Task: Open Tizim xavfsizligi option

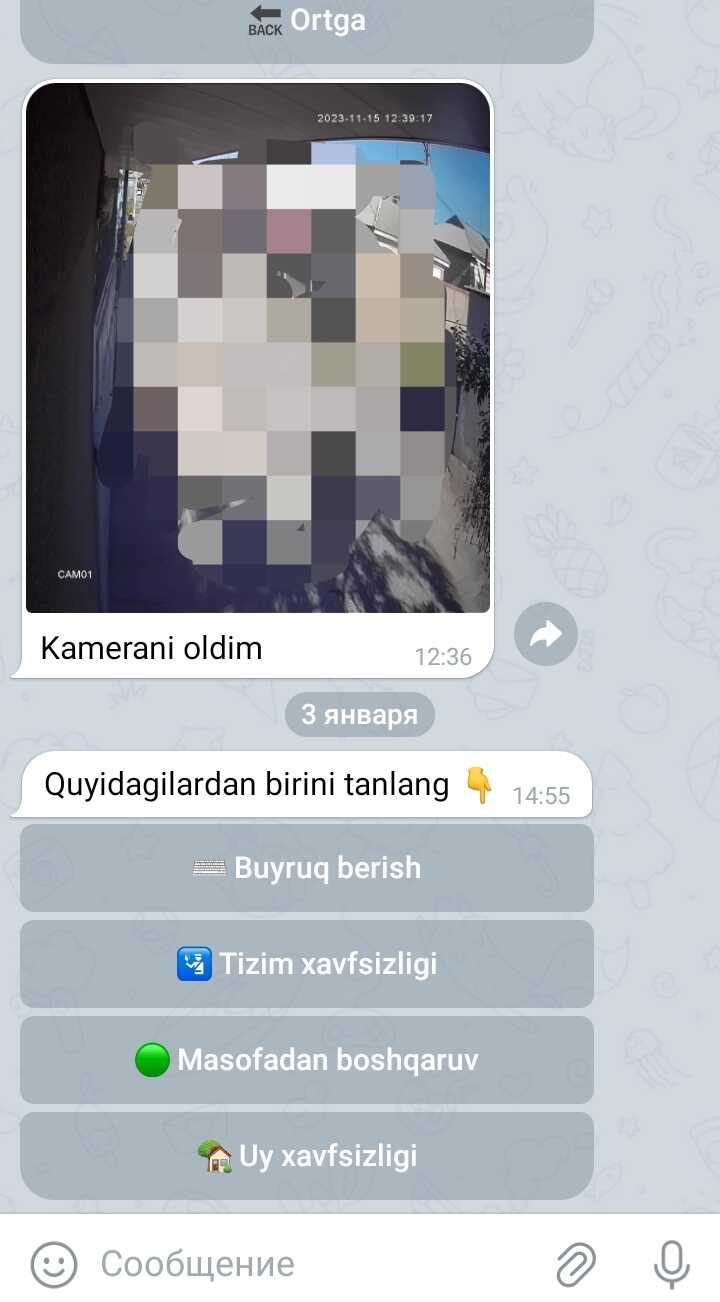Action: (307, 964)
